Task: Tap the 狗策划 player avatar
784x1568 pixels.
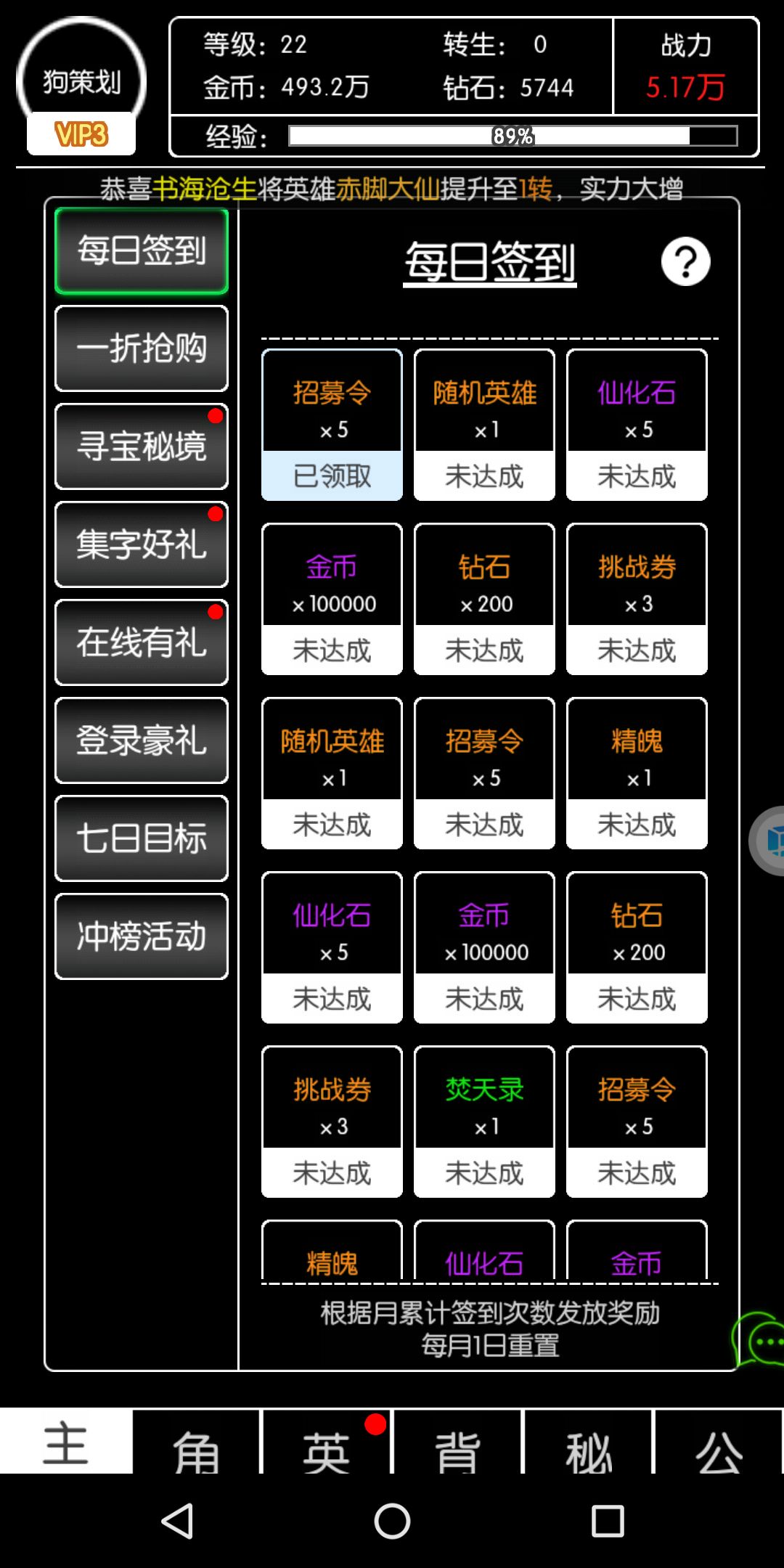Action: (81, 76)
